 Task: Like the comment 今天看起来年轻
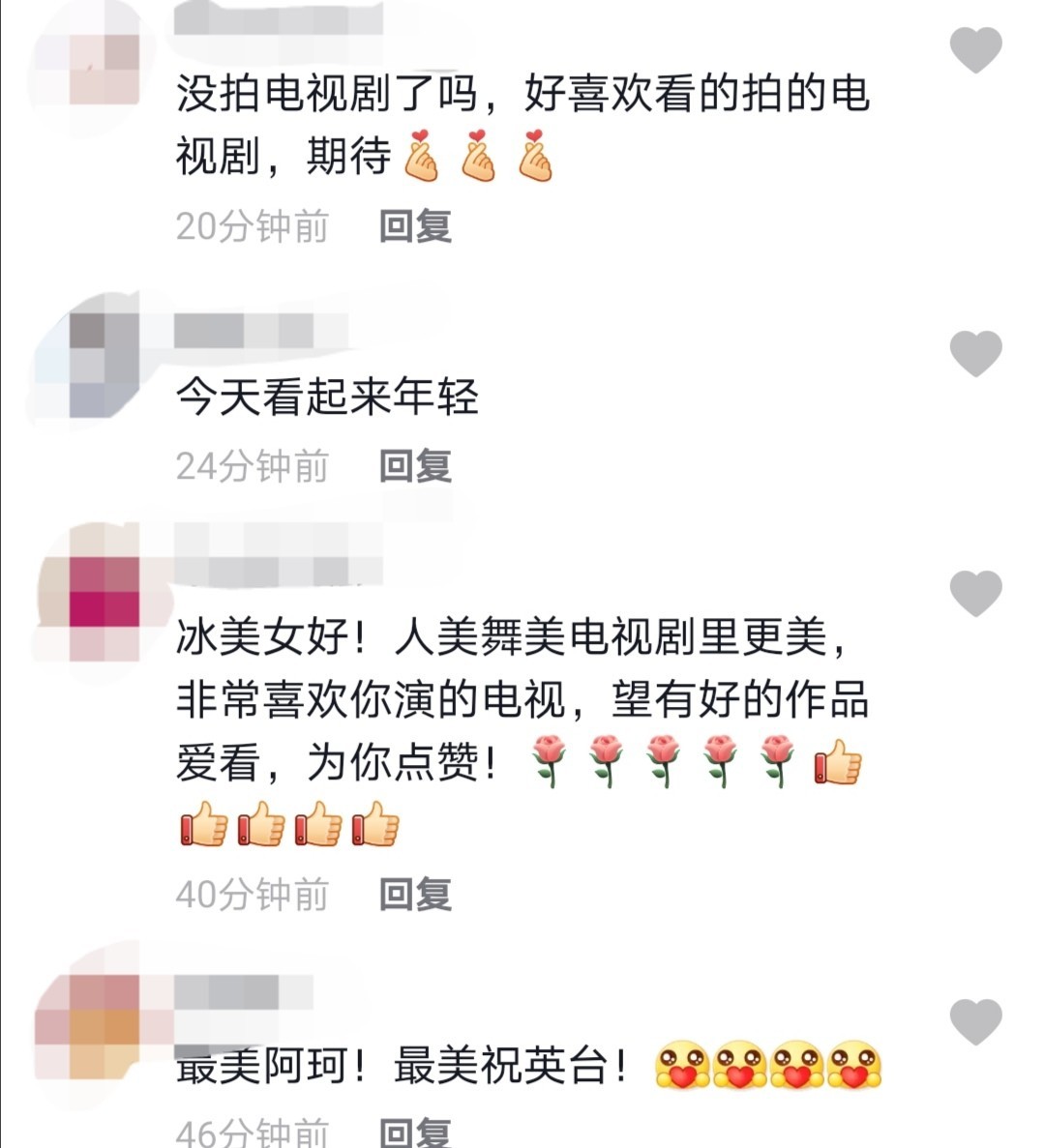click(975, 353)
